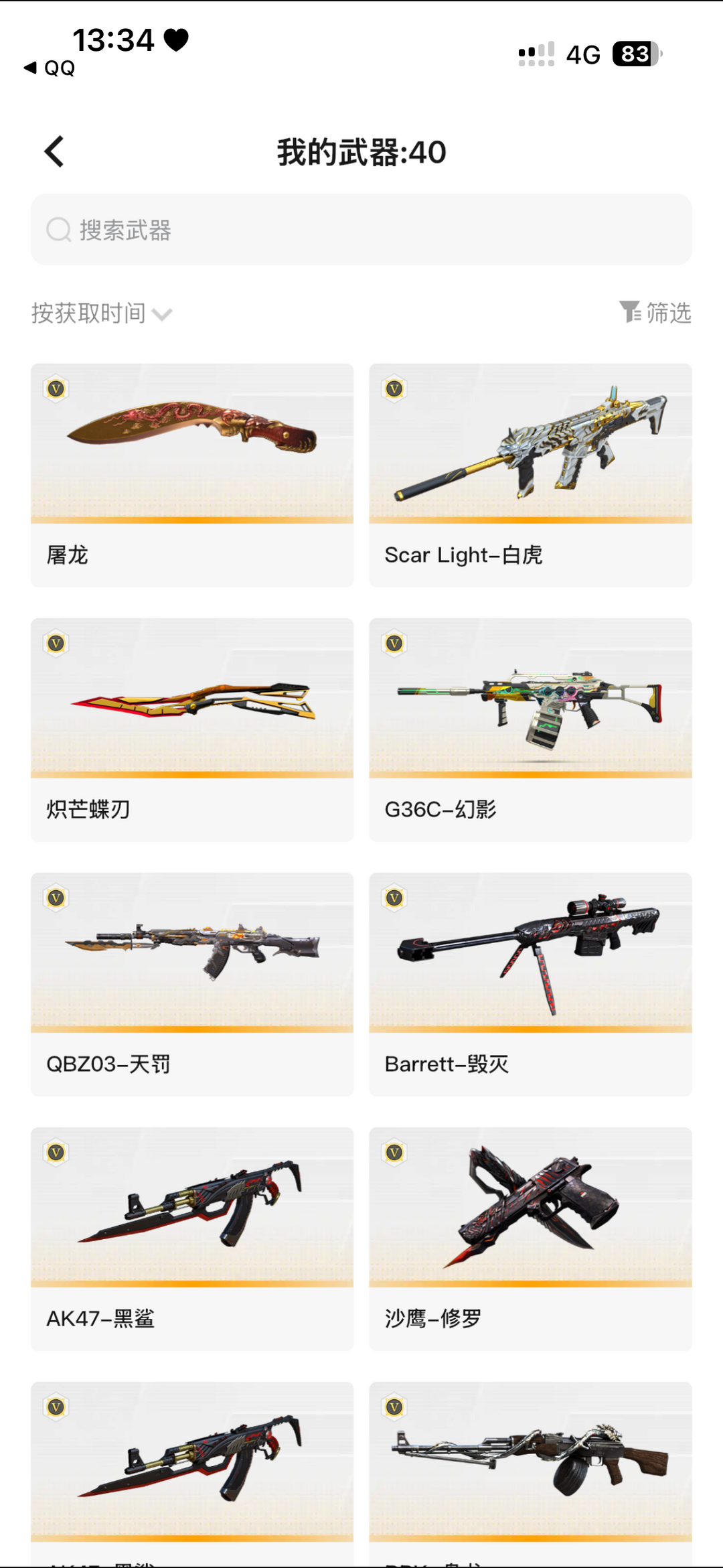Select the 炽芒蝶刃 weapon card
The width and height of the screenshot is (723, 1568).
pos(192,729)
